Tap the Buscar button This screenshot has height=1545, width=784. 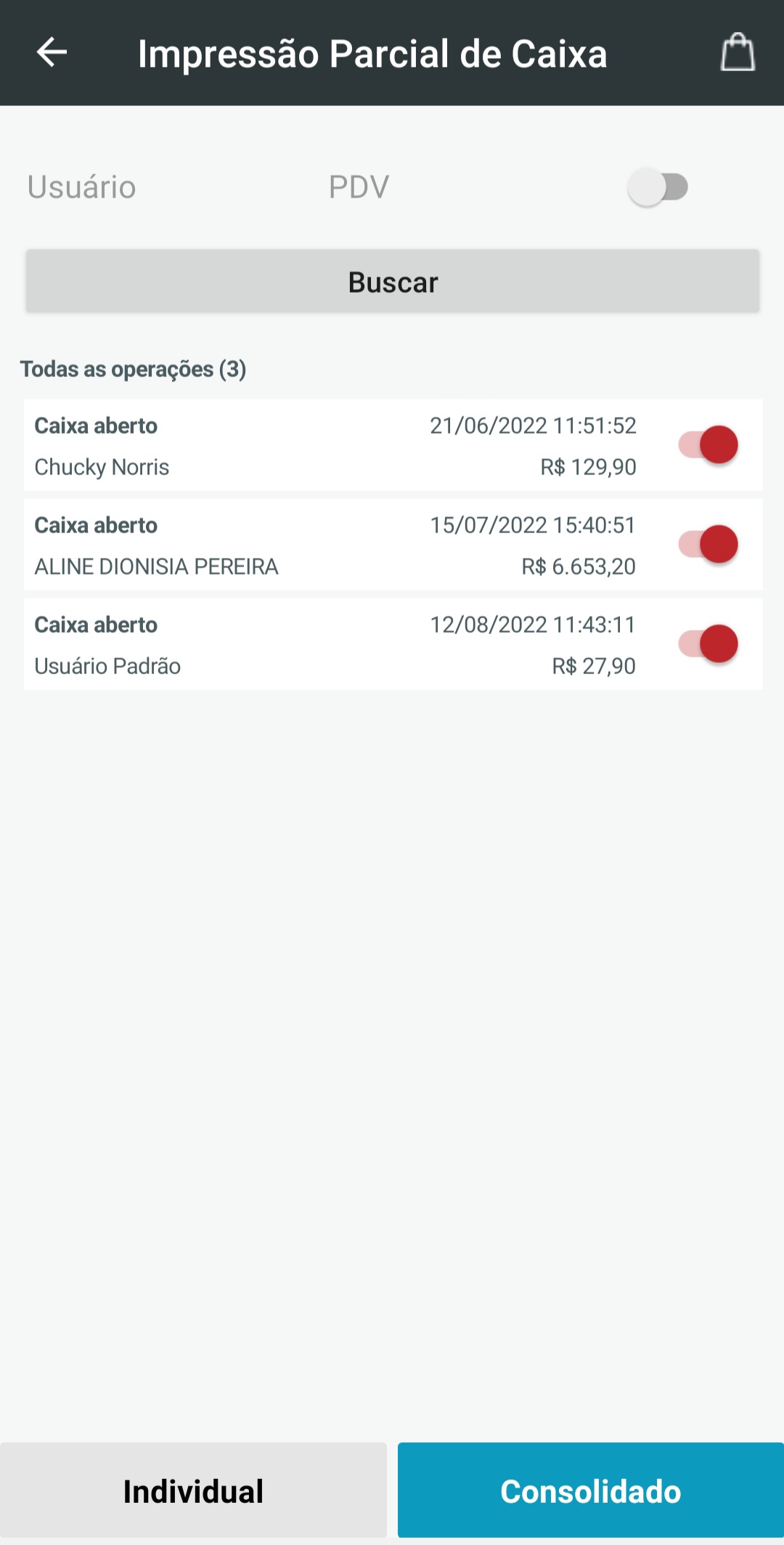(393, 282)
